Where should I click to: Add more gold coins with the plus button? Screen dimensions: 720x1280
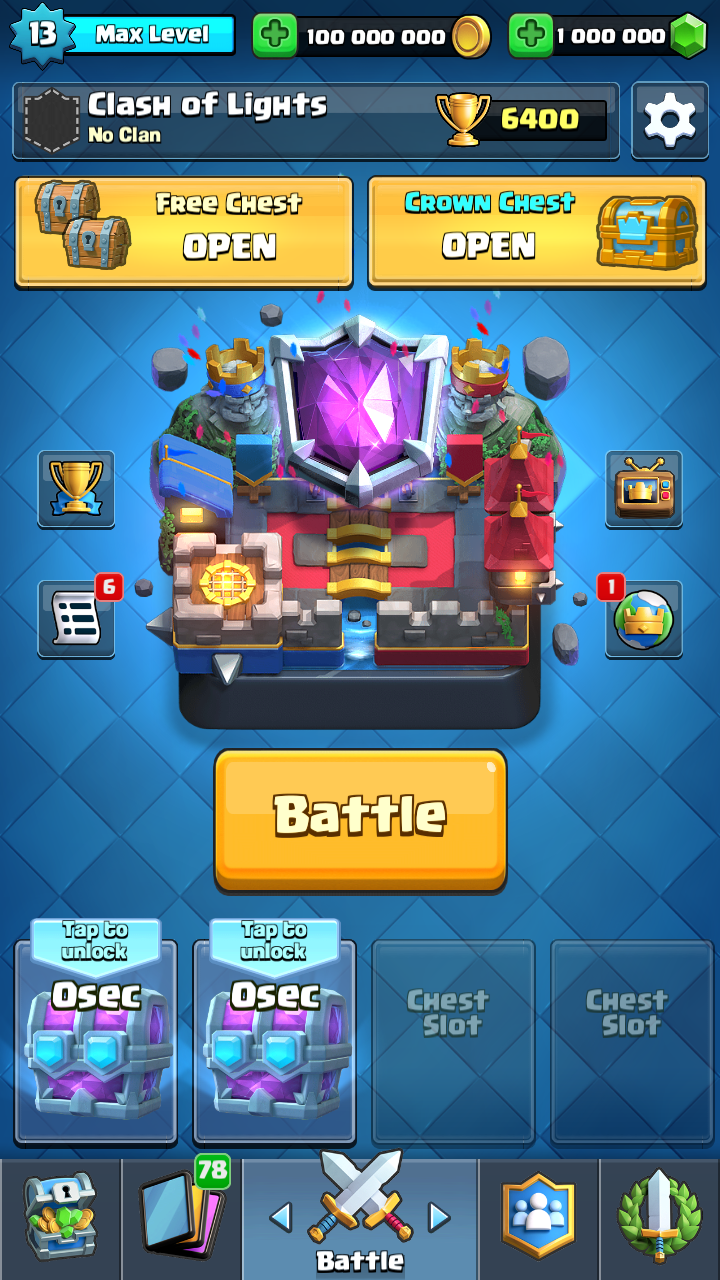point(274,37)
